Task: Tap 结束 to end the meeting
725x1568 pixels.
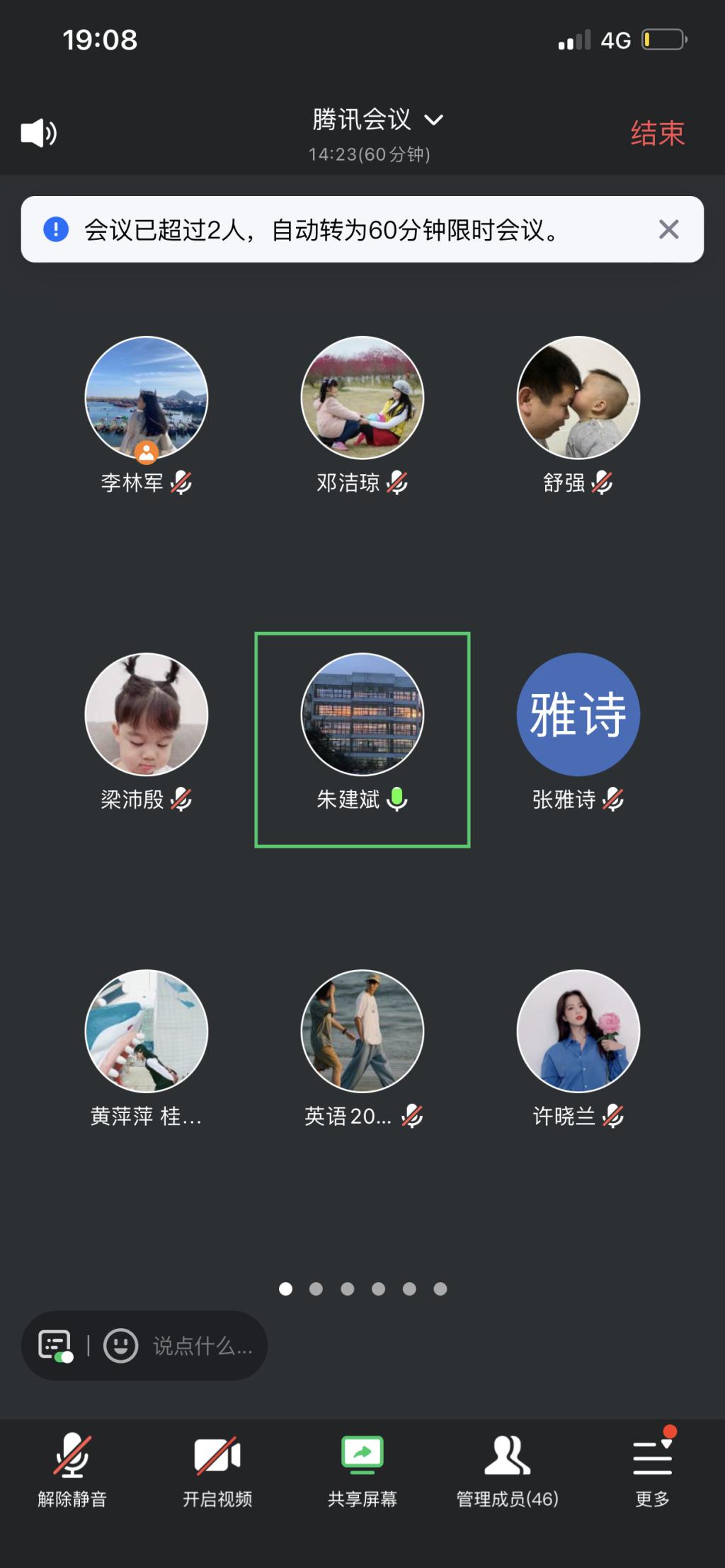Action: click(x=657, y=134)
